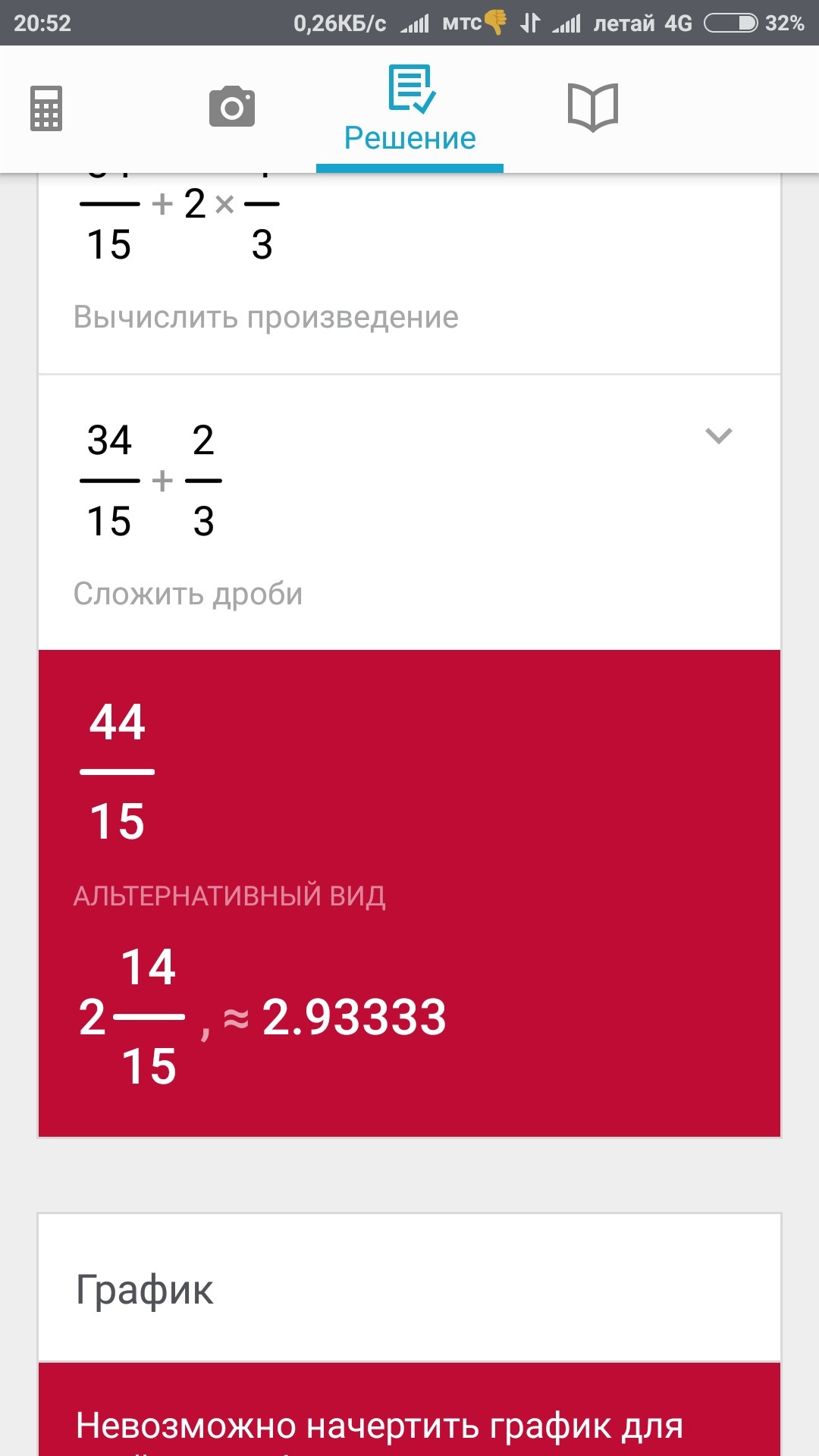Switch to the camera tab

click(x=232, y=107)
